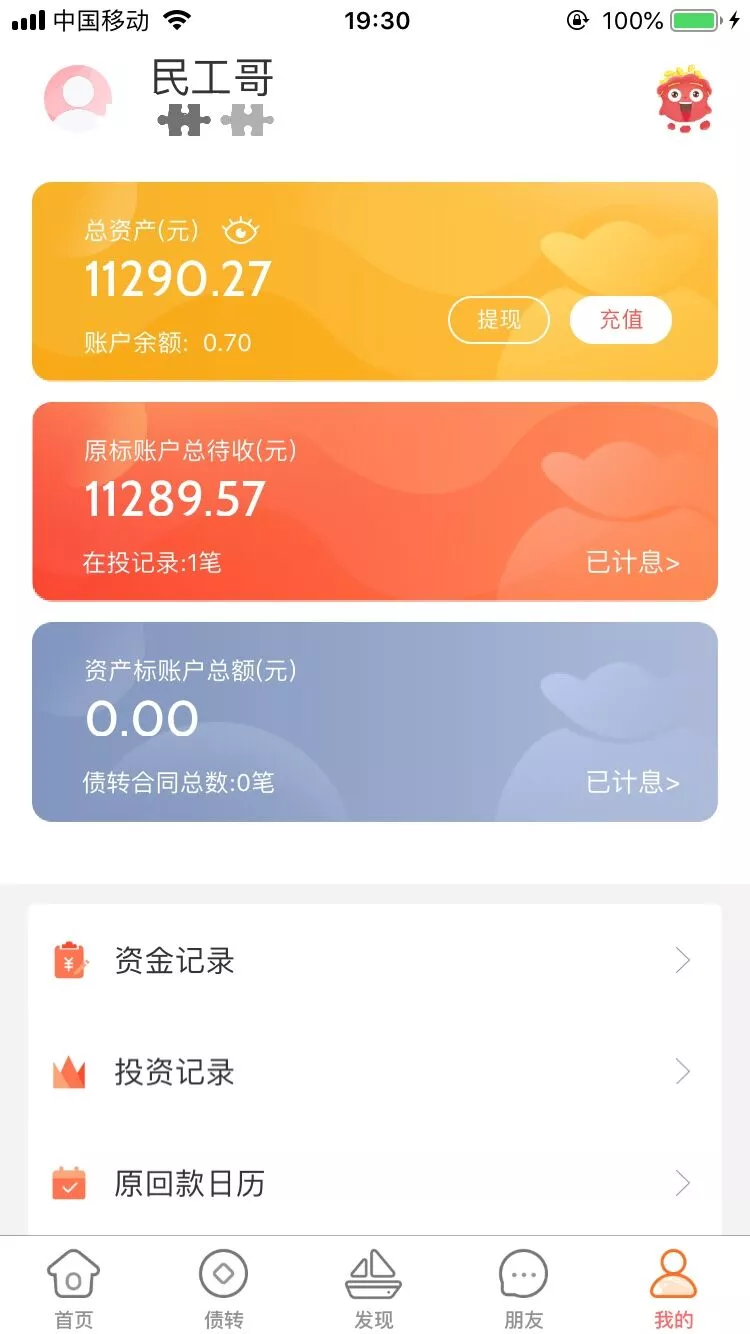Open the 原回款日历 row
750x1334 pixels.
pyautogui.click(x=374, y=1184)
